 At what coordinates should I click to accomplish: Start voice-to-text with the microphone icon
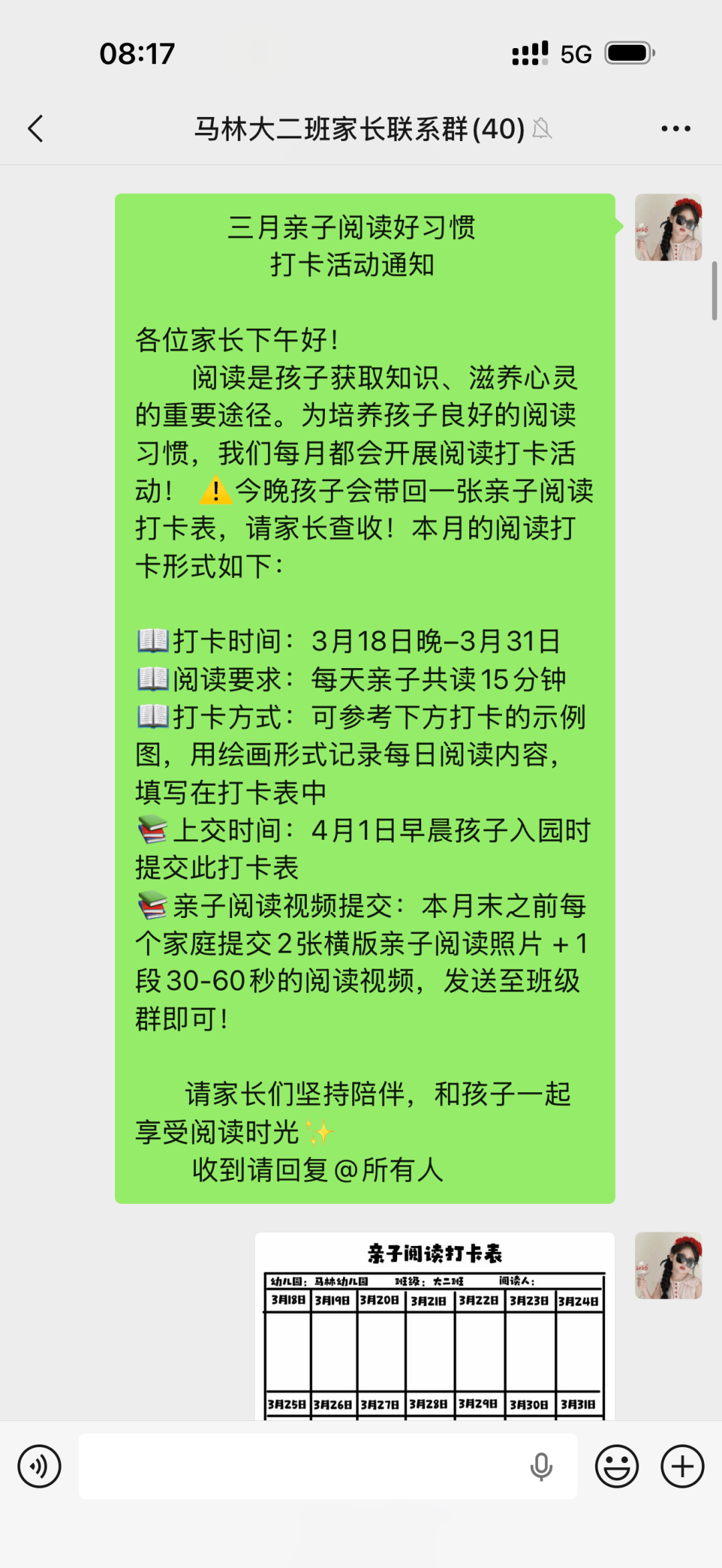click(541, 1466)
